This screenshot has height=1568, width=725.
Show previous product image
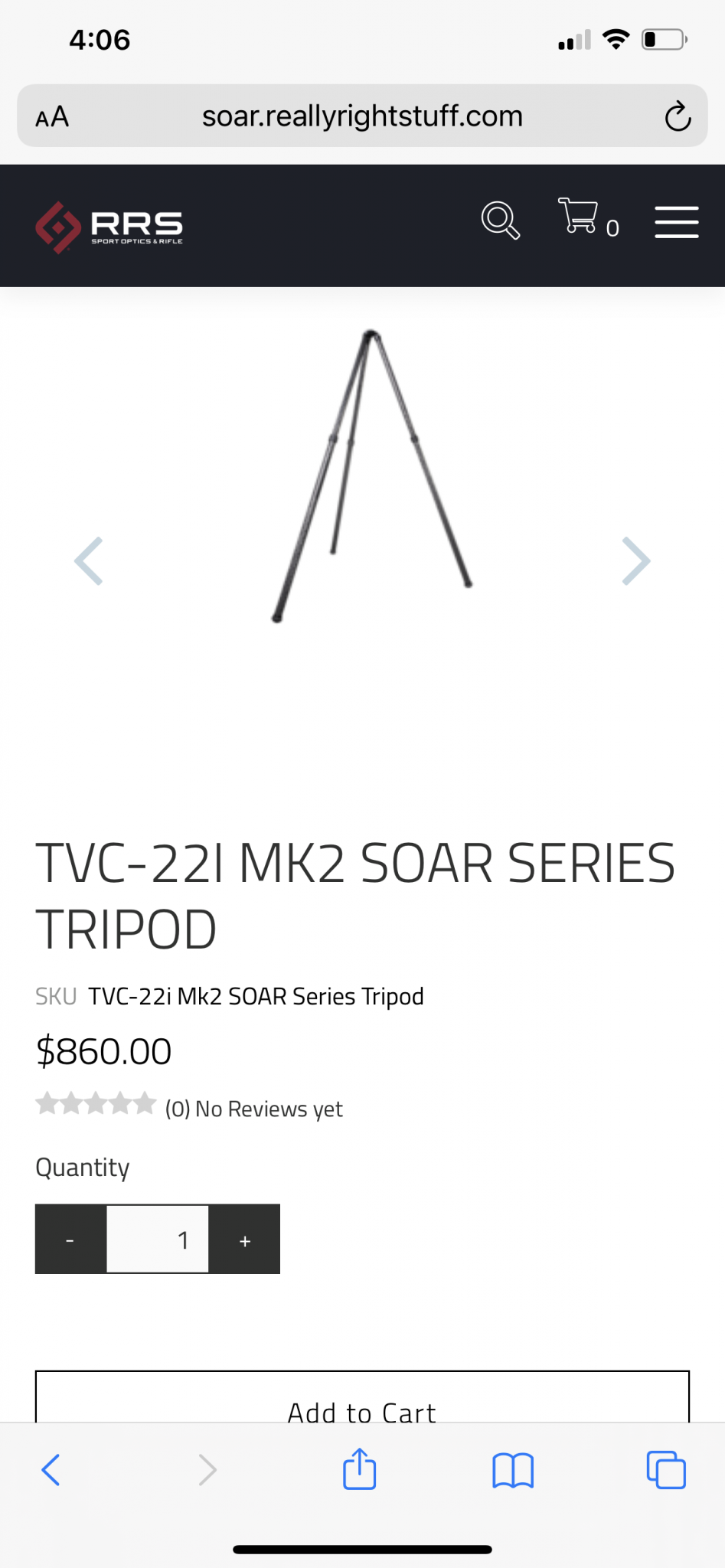click(x=89, y=561)
